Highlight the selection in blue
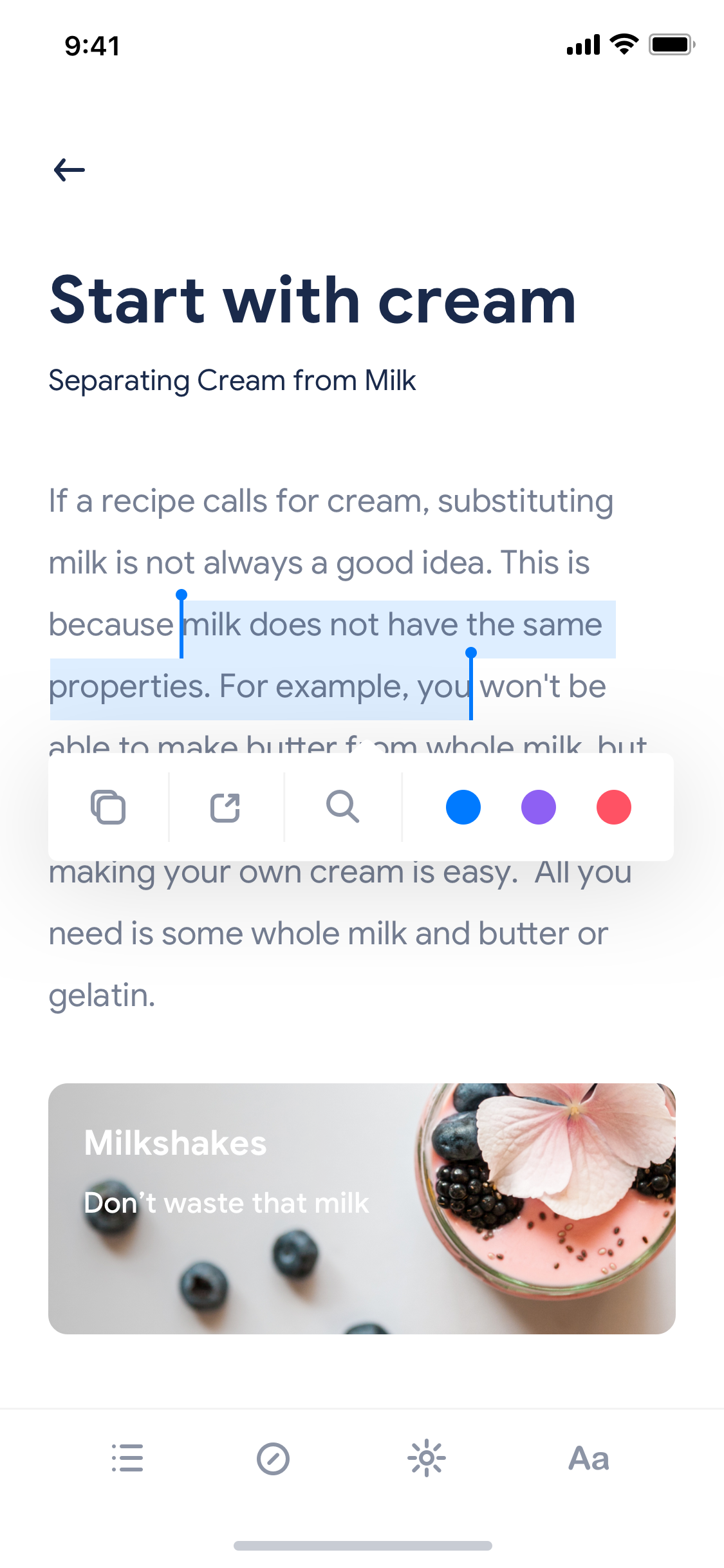The height and width of the screenshot is (1568, 724). (x=463, y=807)
